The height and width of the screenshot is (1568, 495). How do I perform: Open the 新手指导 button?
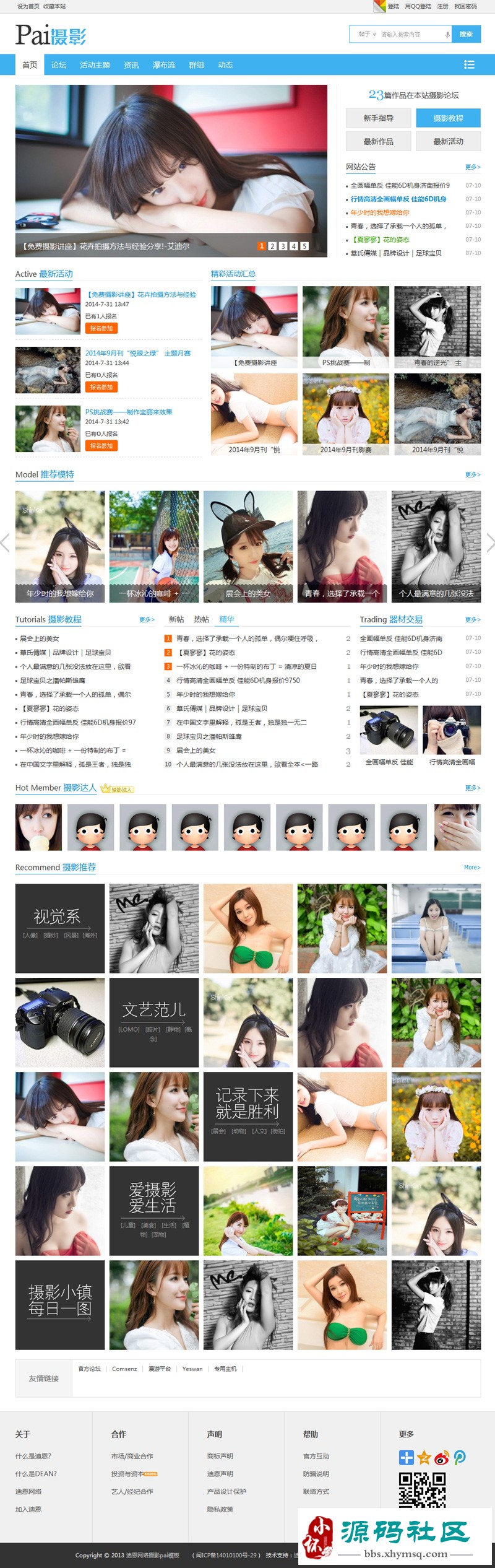(x=378, y=118)
